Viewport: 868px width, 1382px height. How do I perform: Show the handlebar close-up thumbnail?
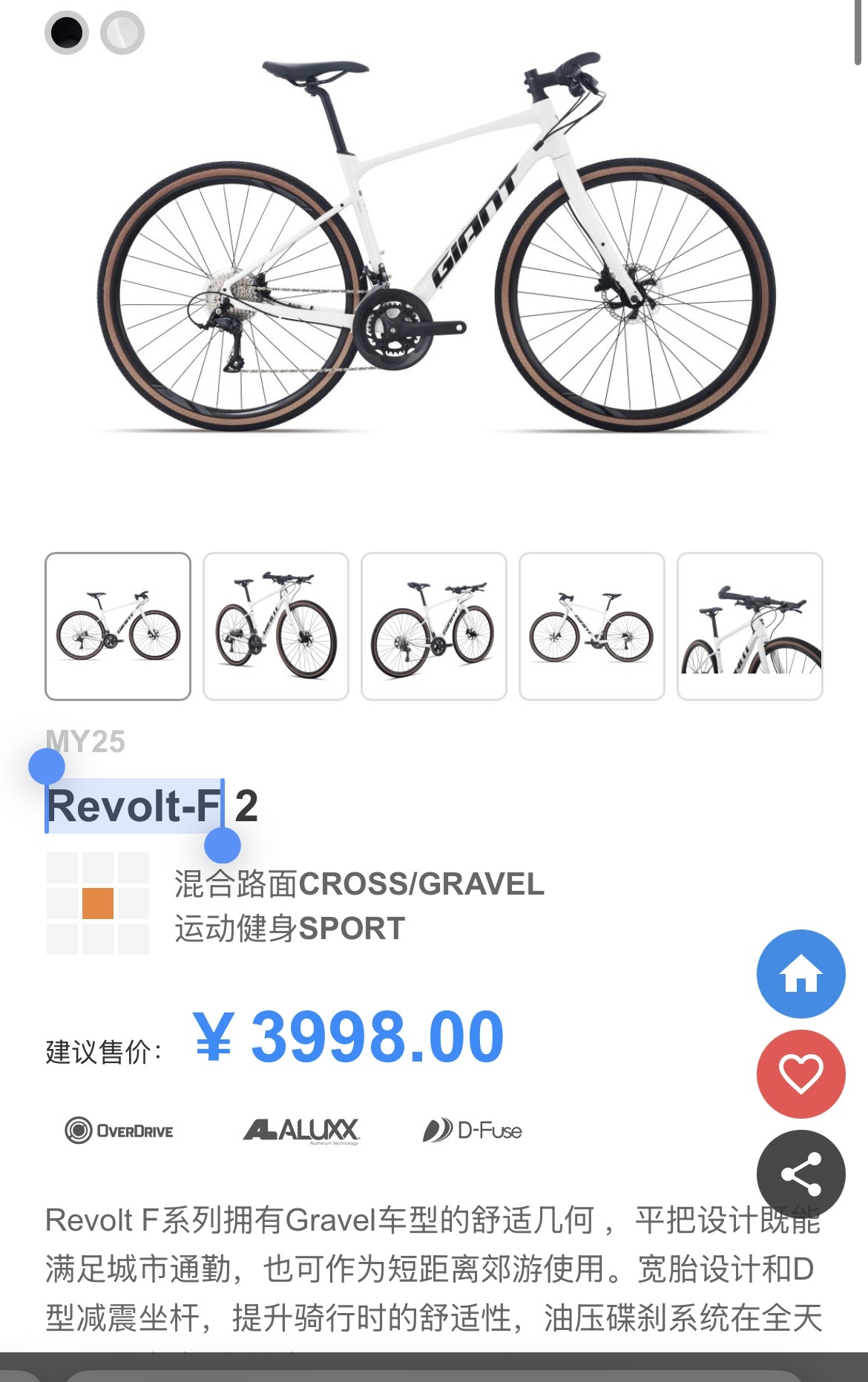pos(750,626)
